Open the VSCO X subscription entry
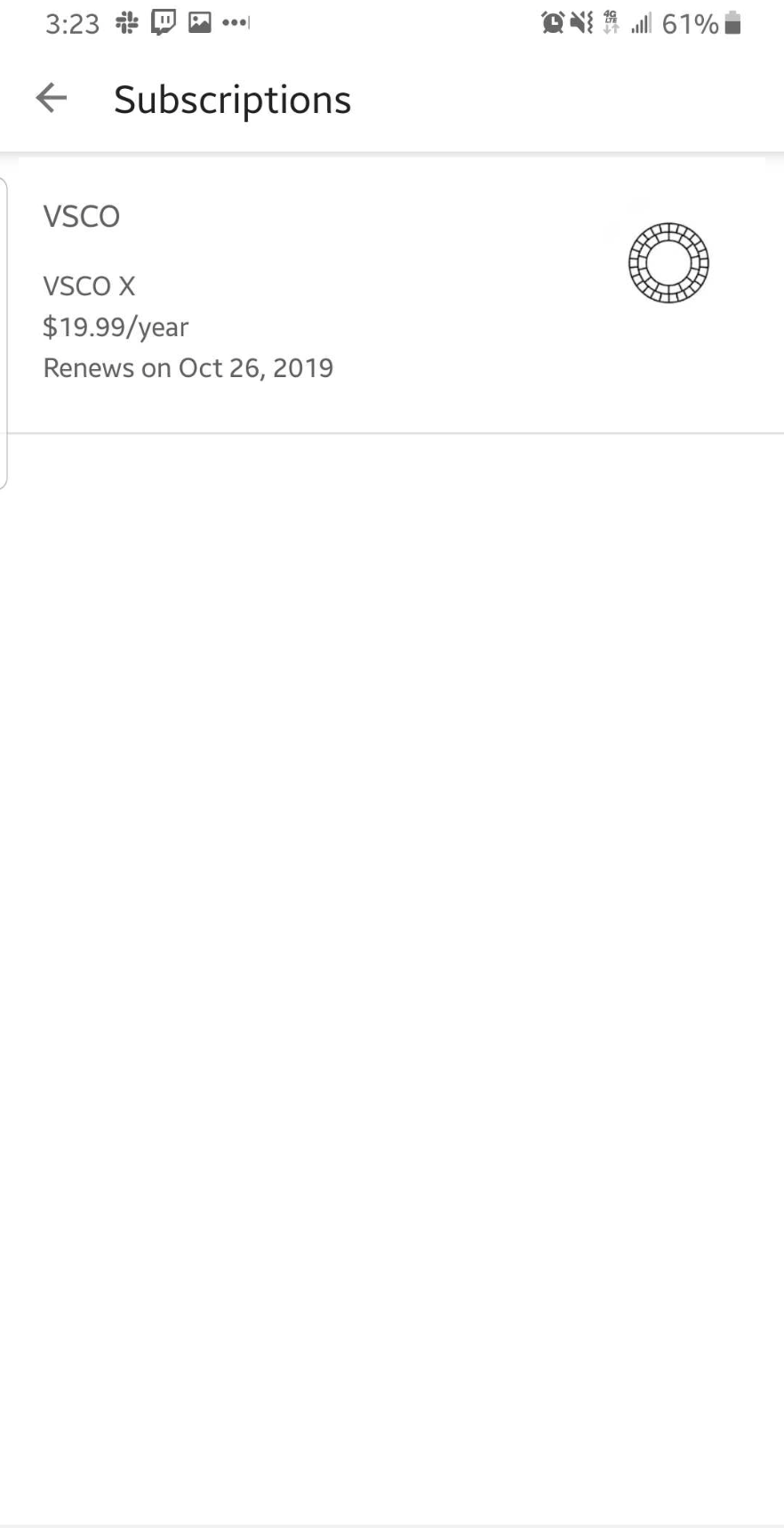 (x=392, y=296)
